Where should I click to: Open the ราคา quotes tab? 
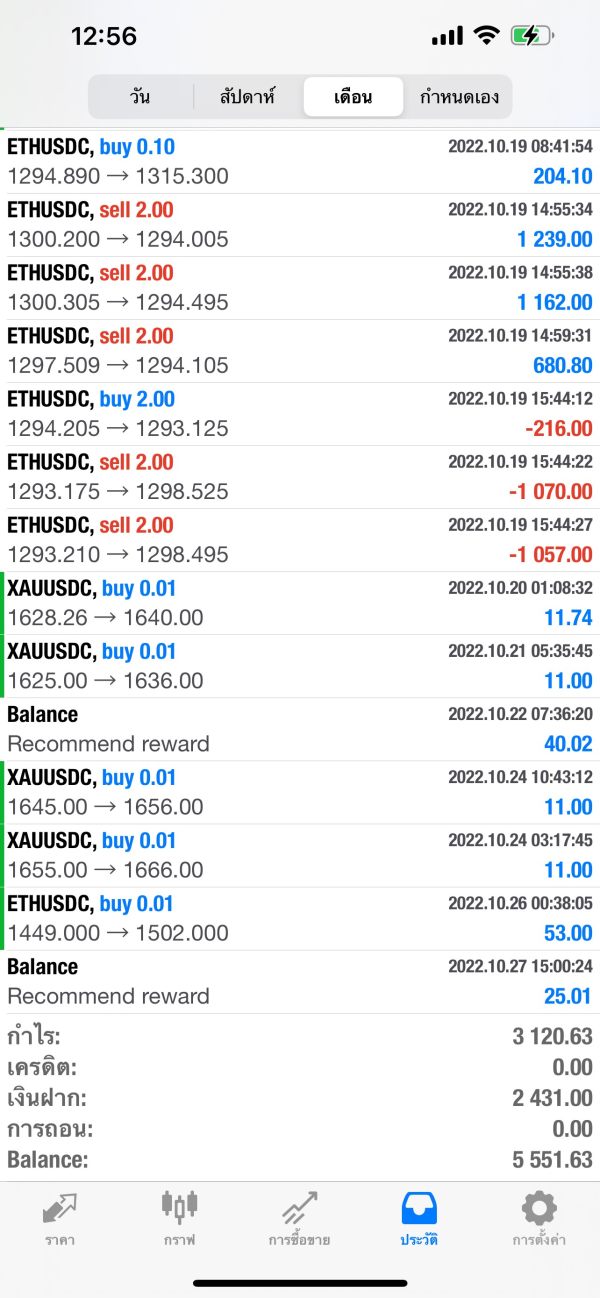[x=60, y=1220]
